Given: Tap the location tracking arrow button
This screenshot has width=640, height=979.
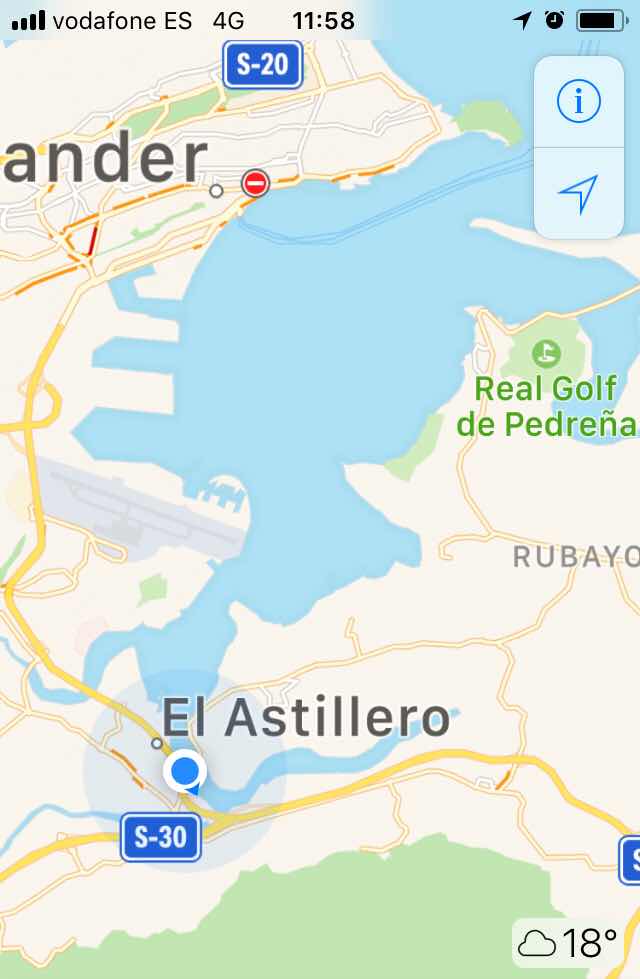Looking at the screenshot, I should coord(579,193).
